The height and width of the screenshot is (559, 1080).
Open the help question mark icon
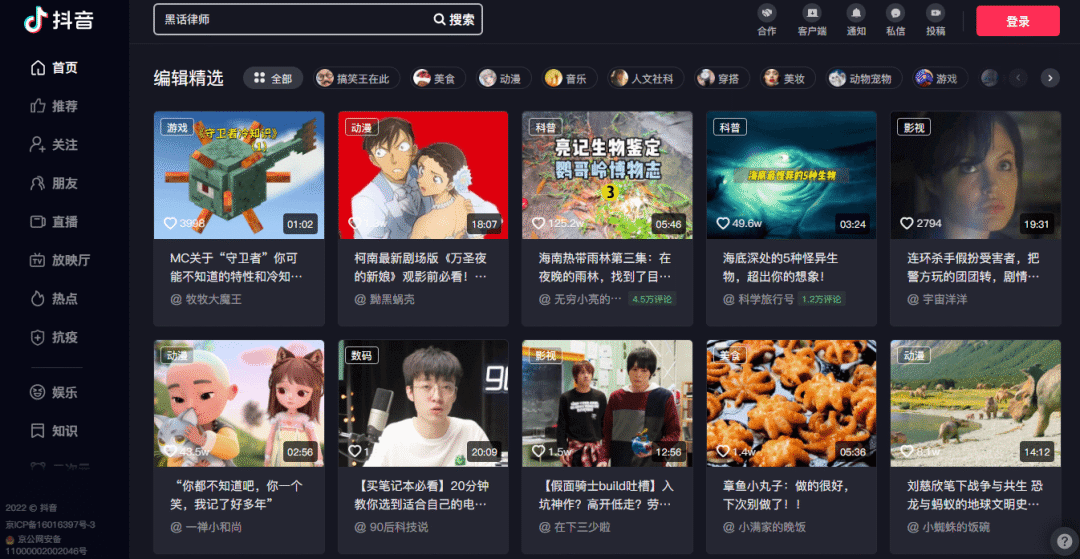point(1065,541)
